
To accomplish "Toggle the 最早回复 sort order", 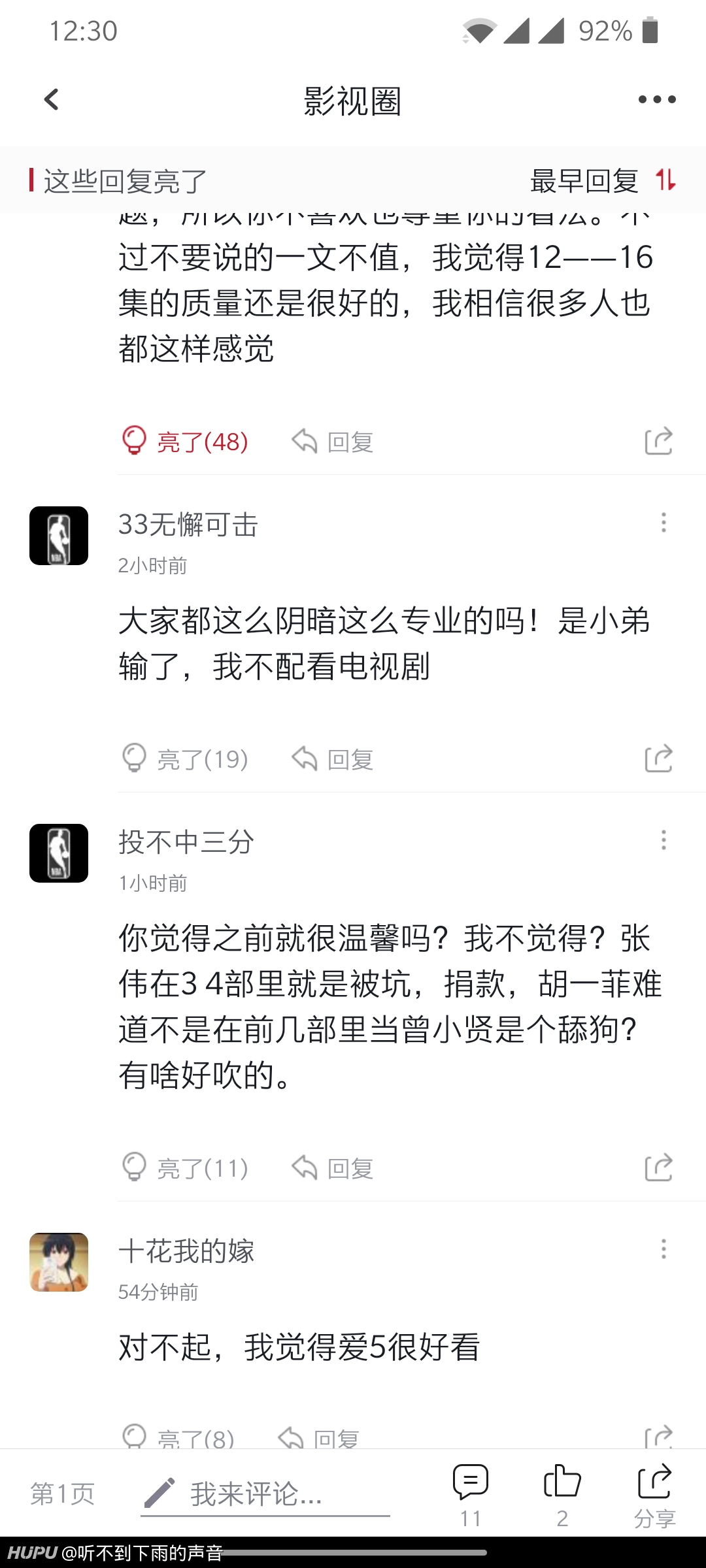I will (603, 180).
